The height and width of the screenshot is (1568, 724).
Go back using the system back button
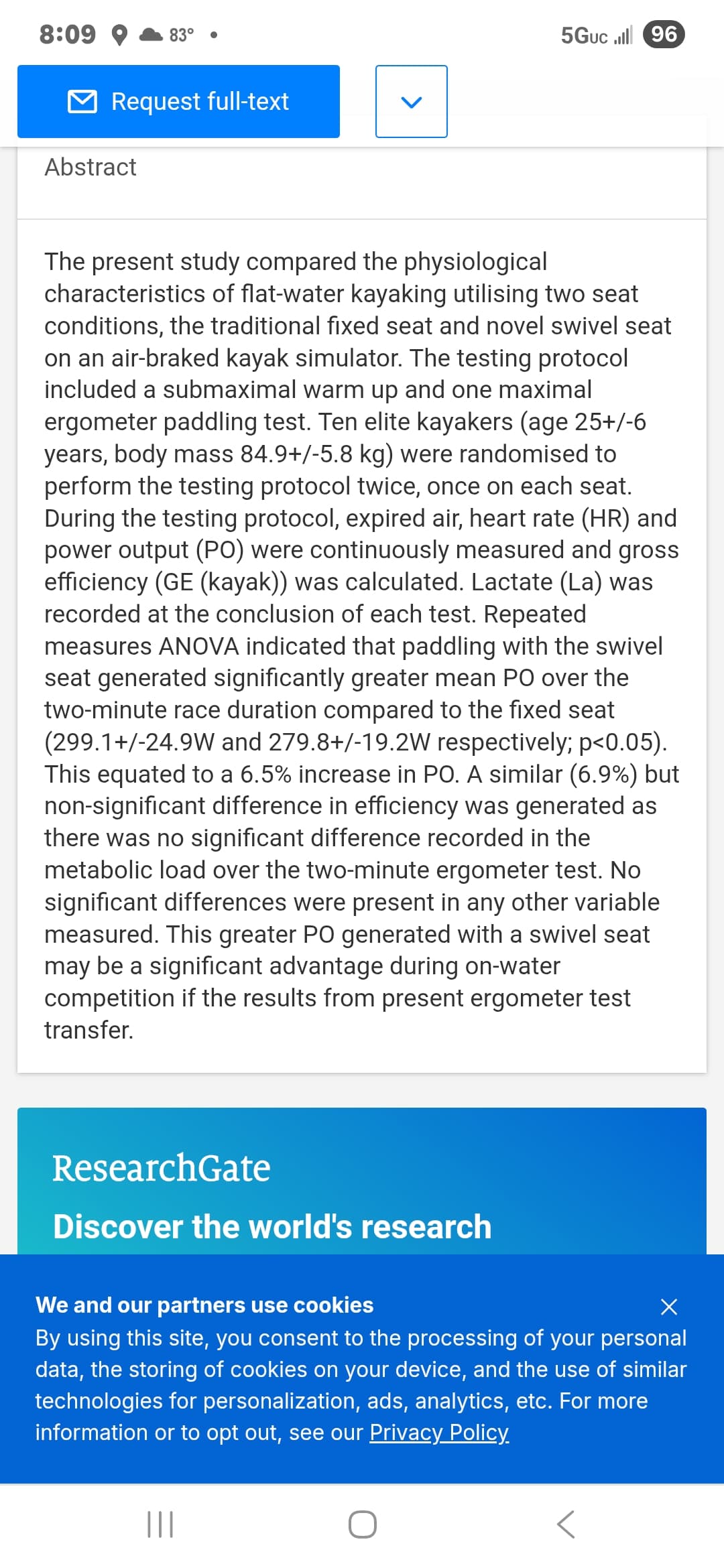point(565,1524)
